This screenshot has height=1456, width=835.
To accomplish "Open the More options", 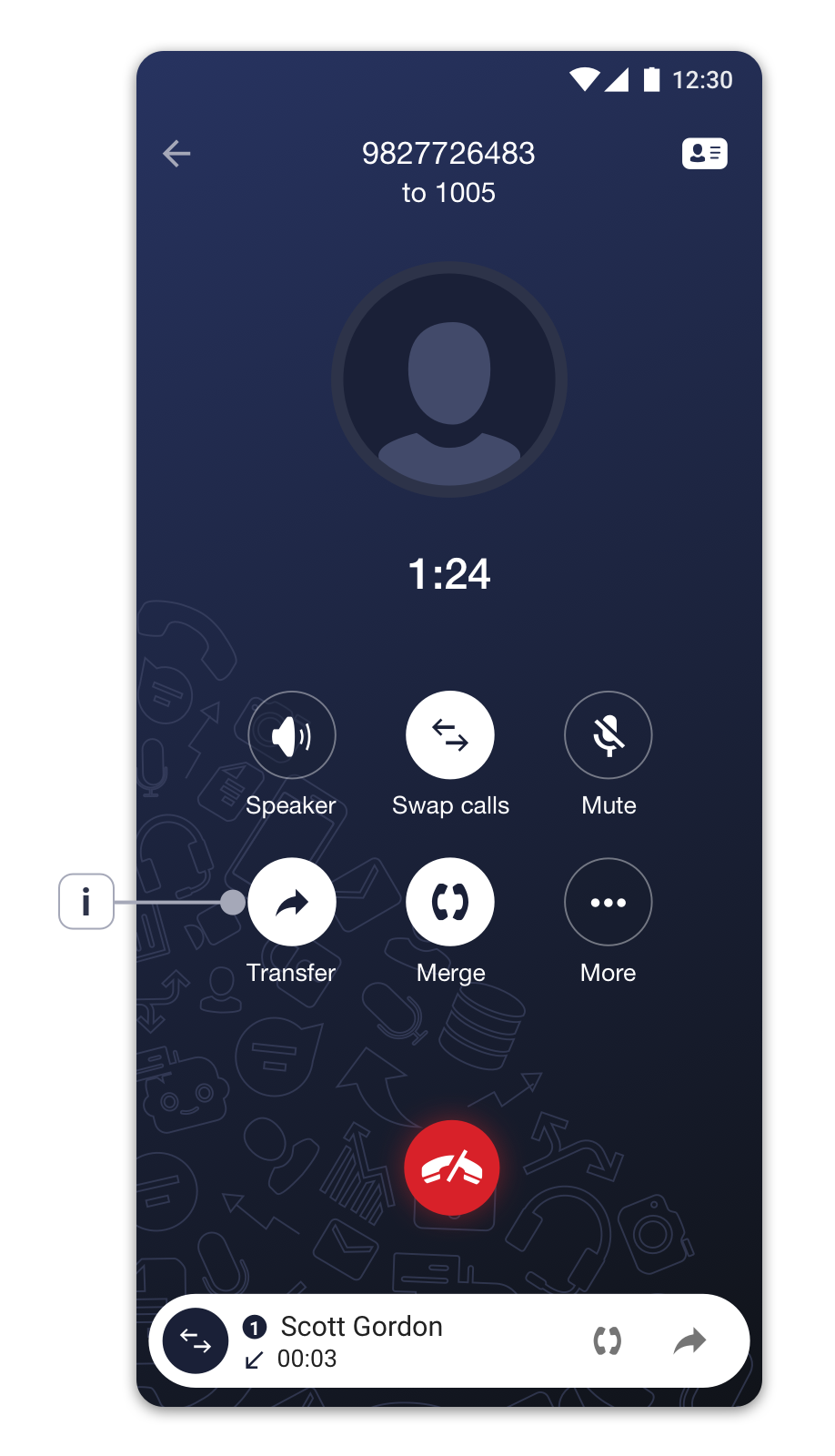I will [x=609, y=903].
